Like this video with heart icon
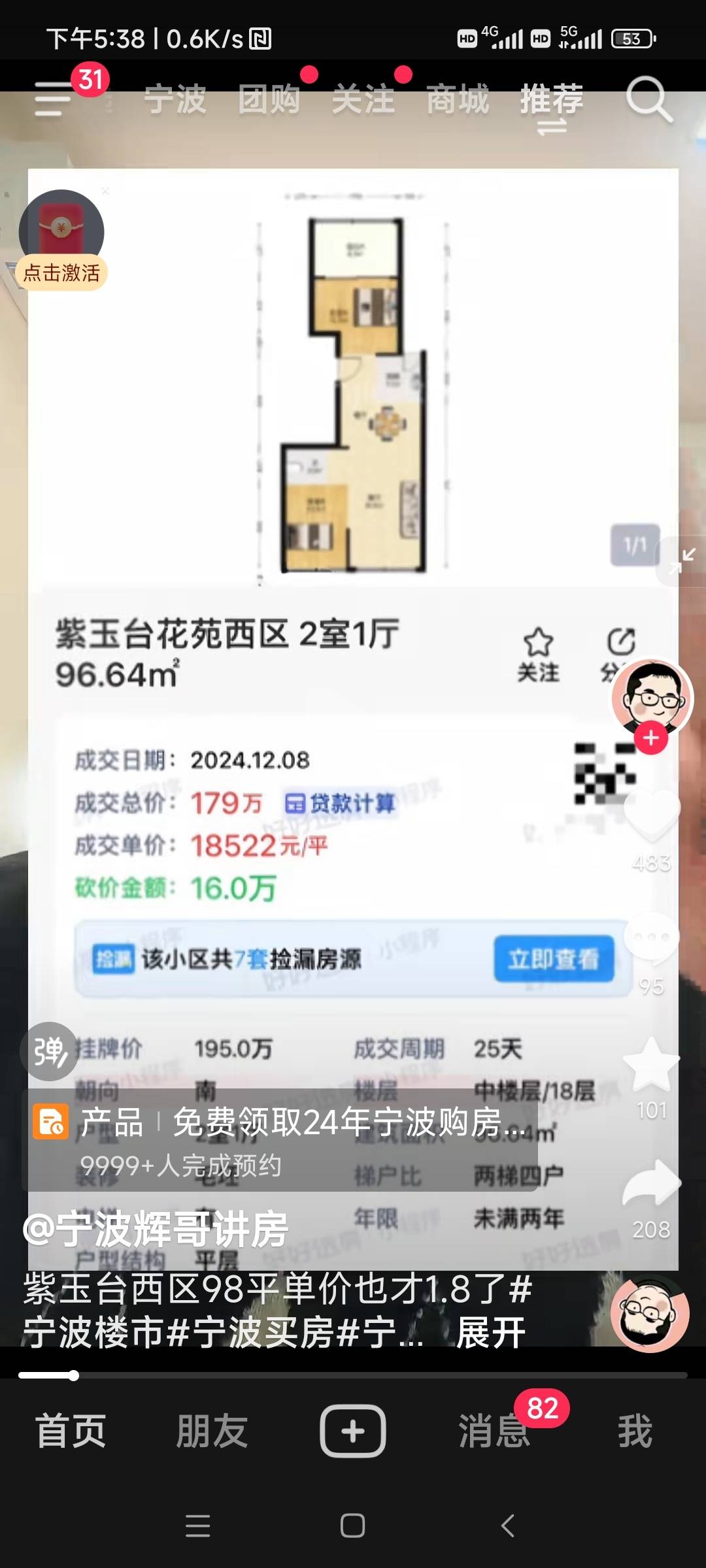The image size is (706, 1568). click(652, 813)
